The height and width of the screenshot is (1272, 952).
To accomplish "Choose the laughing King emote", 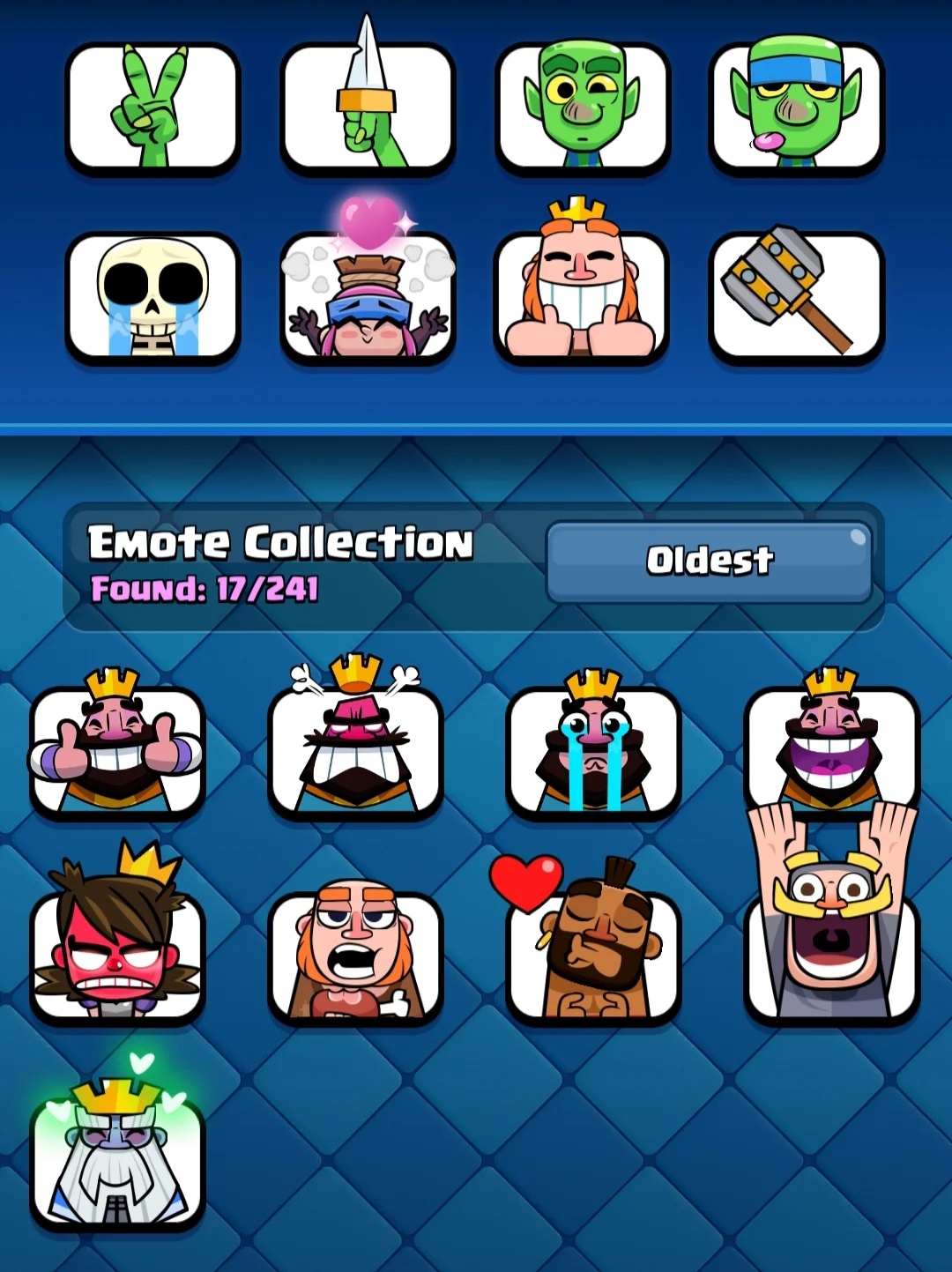I will coord(831,751).
